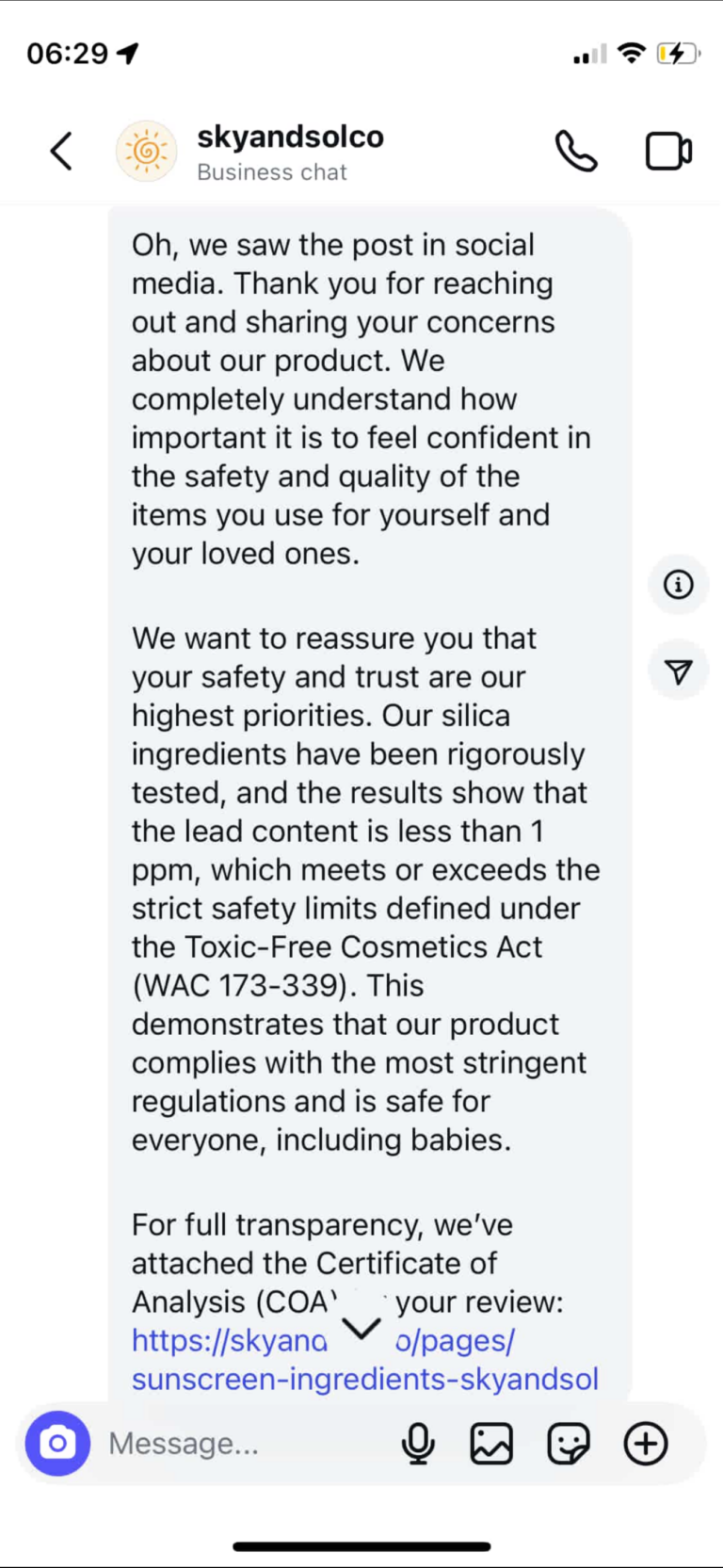Open the message info icon
Viewport: 723px width, 1568px height.
point(678,585)
